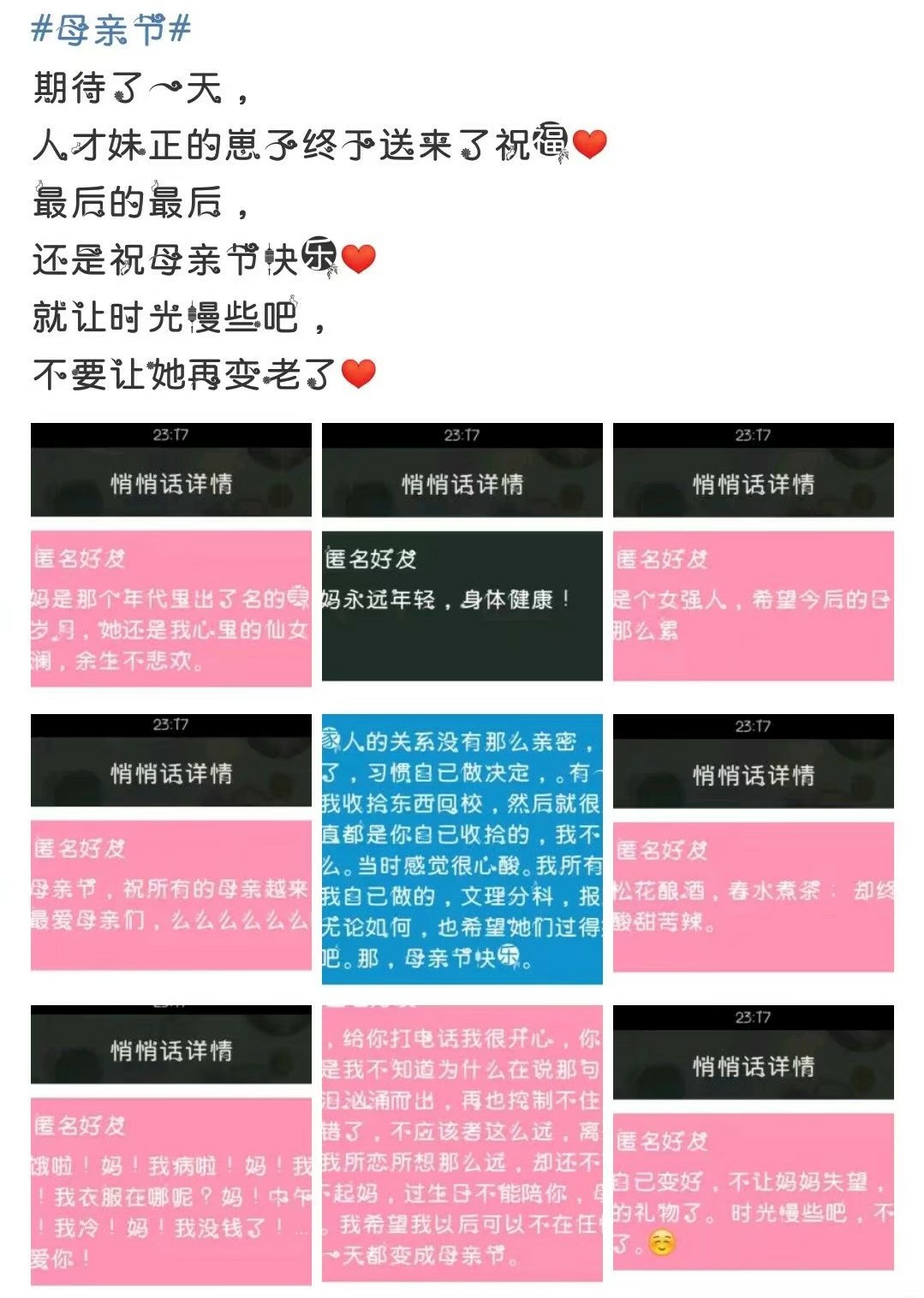Open the image with 么么么么么么 text
Viewport: 924px width, 1298px height.
pyautogui.click(x=170, y=845)
